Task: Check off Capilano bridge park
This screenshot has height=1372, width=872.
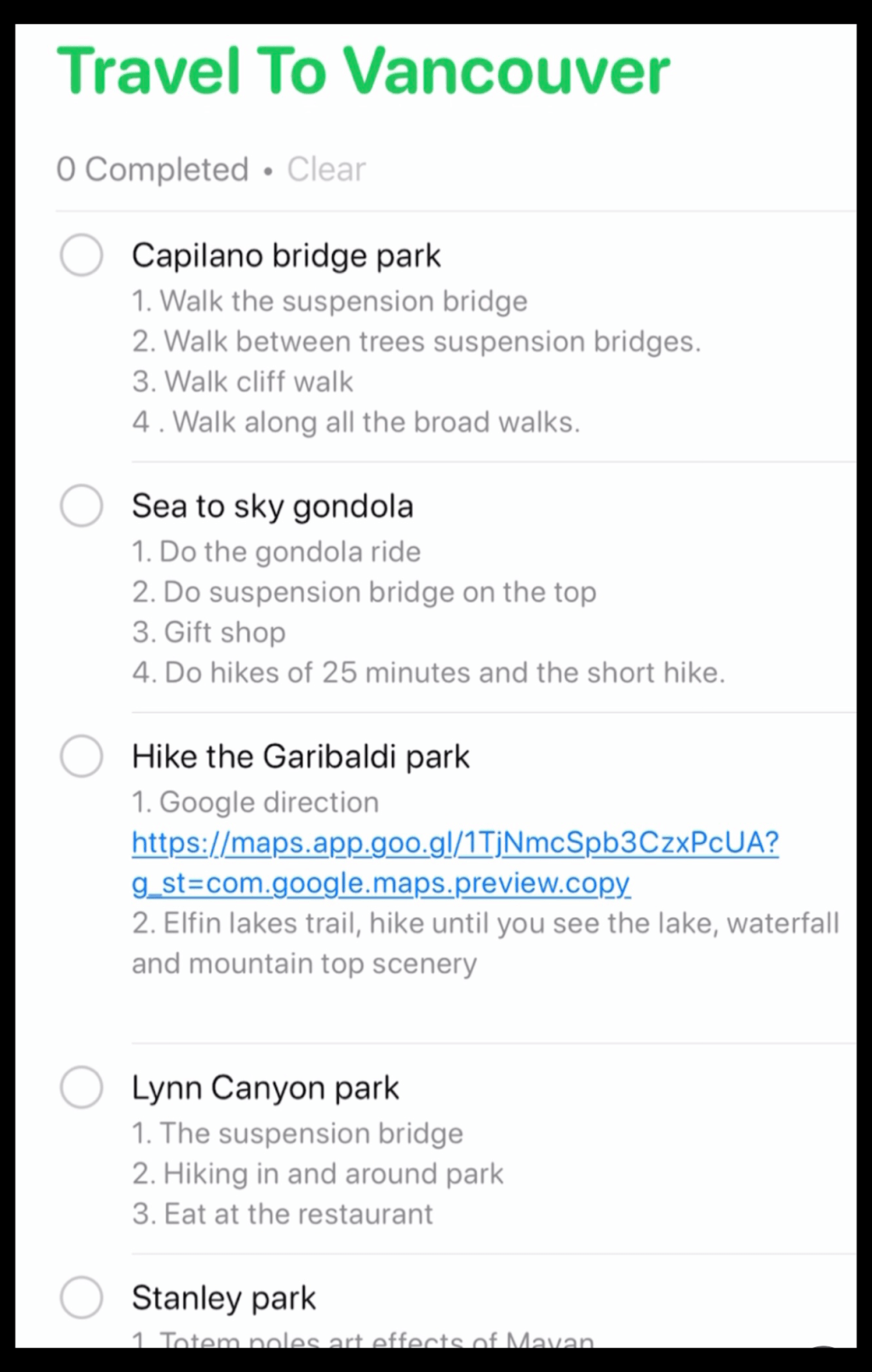Action: click(x=82, y=255)
